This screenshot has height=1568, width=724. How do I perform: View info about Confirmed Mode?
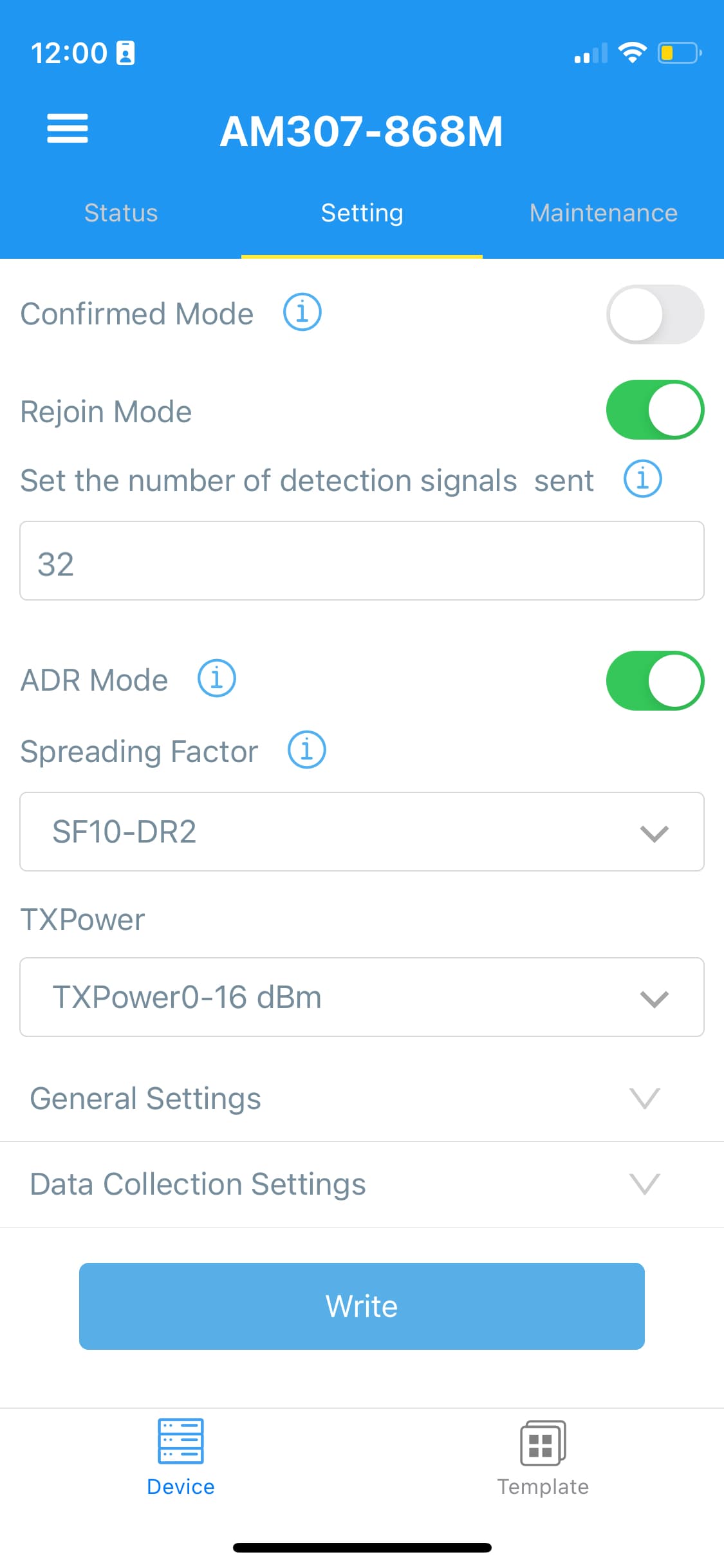click(x=302, y=312)
